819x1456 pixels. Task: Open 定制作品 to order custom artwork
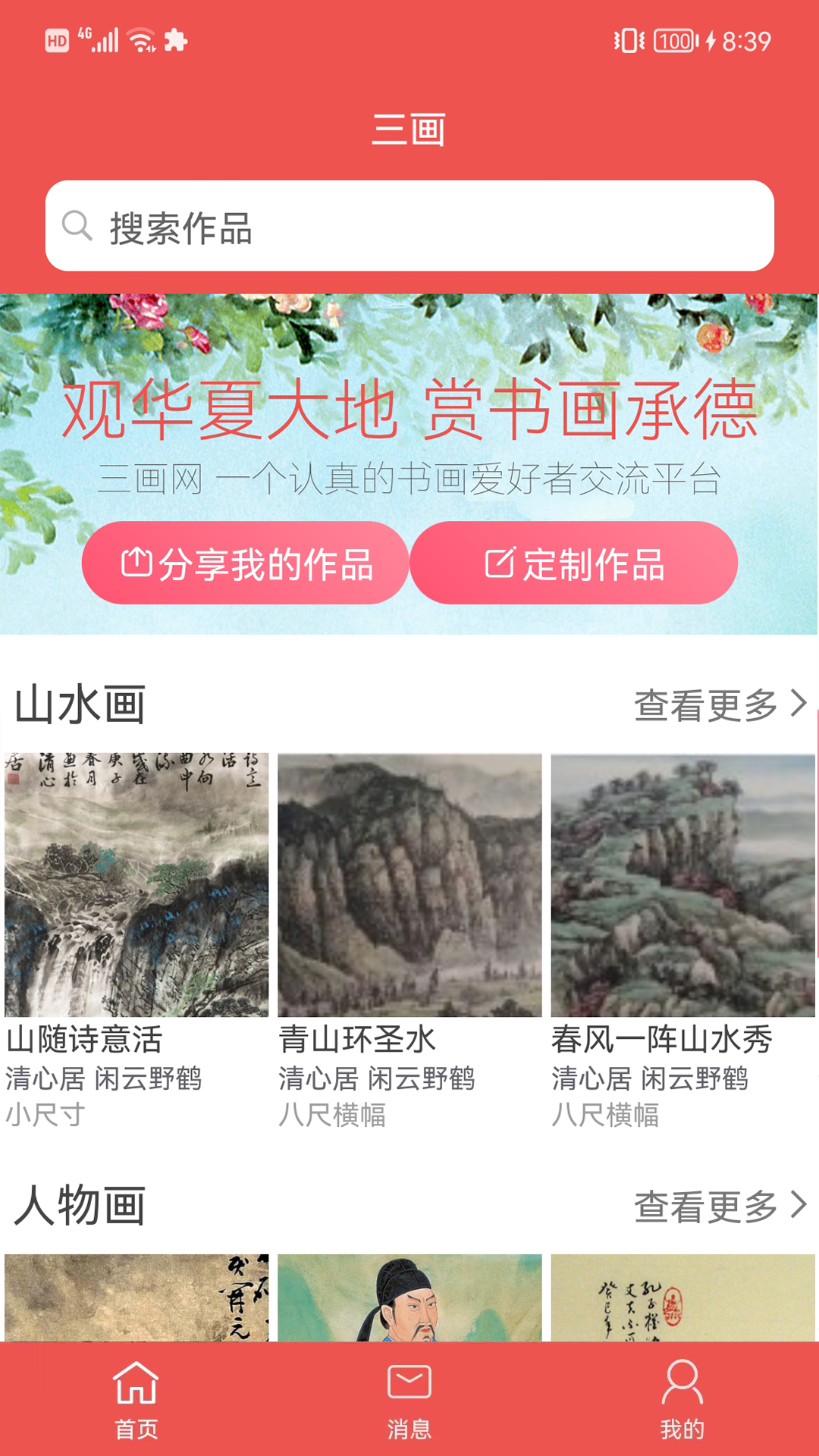[574, 563]
